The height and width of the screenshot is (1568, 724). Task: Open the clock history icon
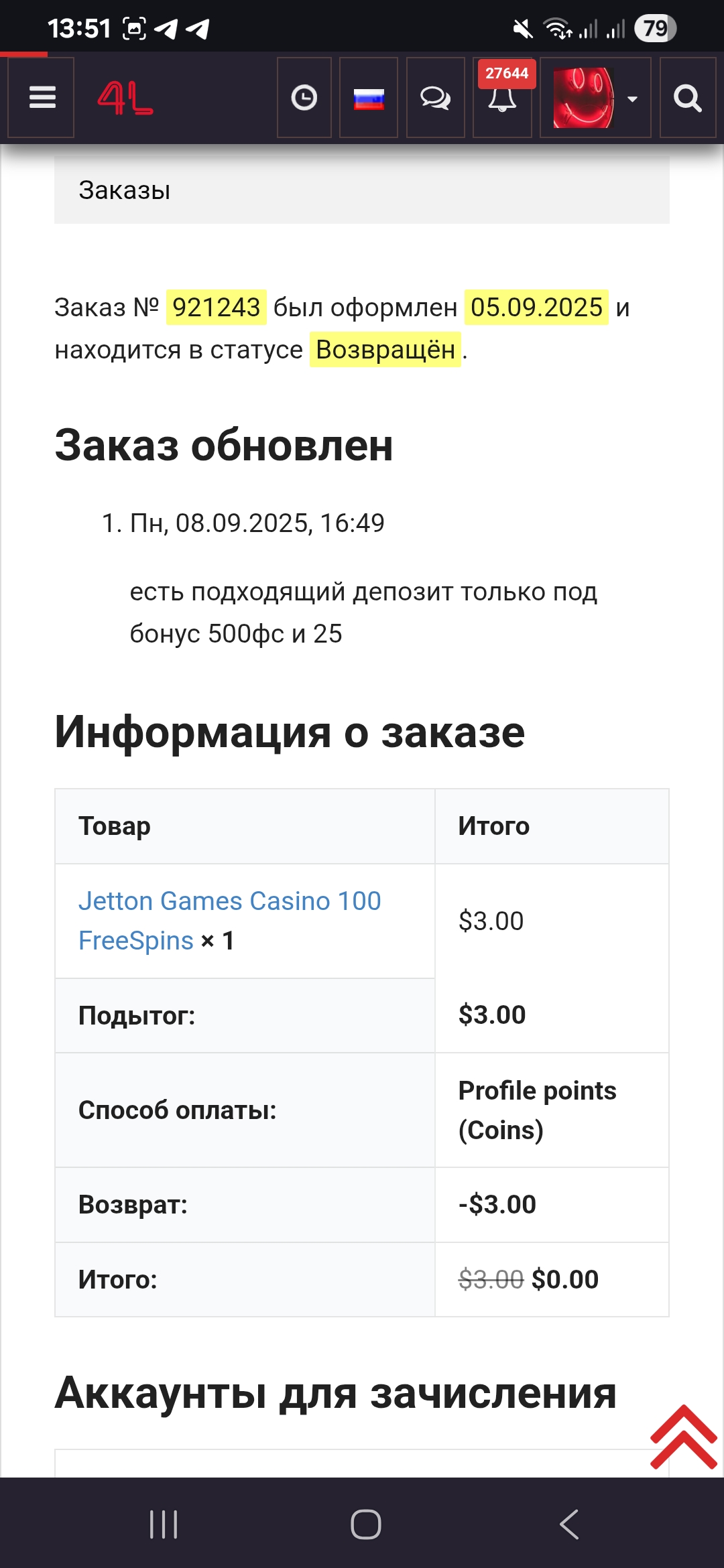point(304,98)
